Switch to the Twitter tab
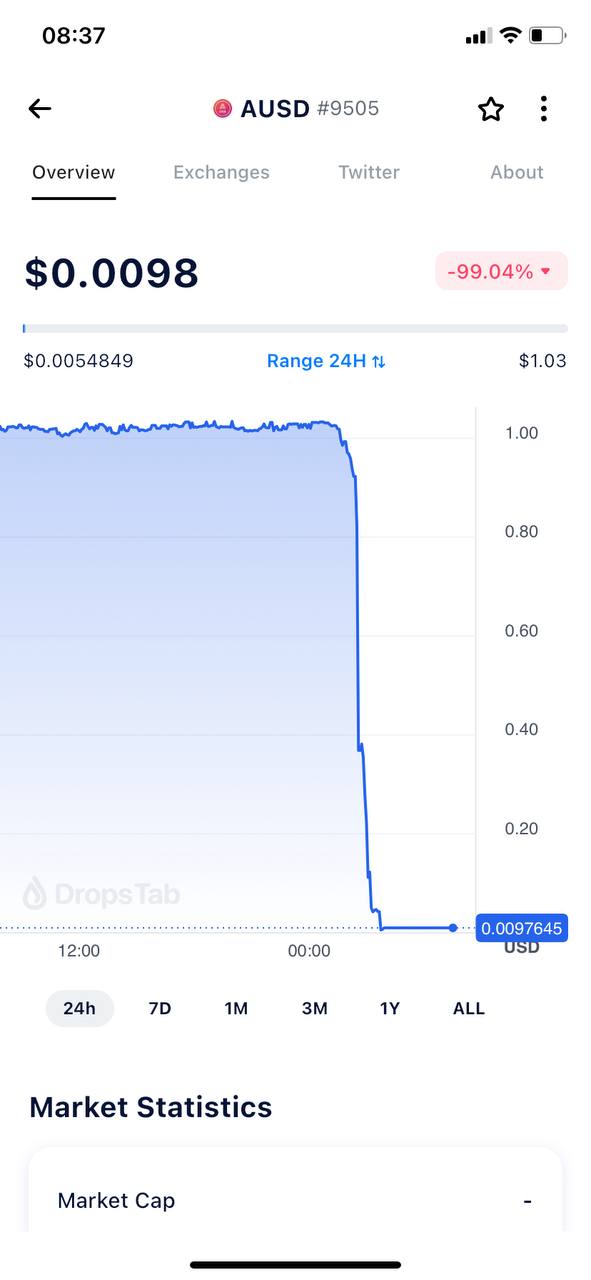591x1280 pixels. [x=369, y=172]
